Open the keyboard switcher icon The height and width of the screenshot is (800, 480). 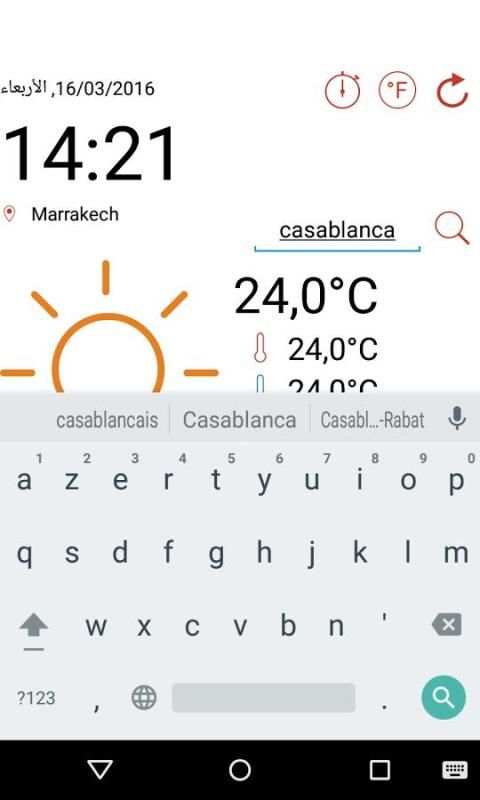(455, 770)
